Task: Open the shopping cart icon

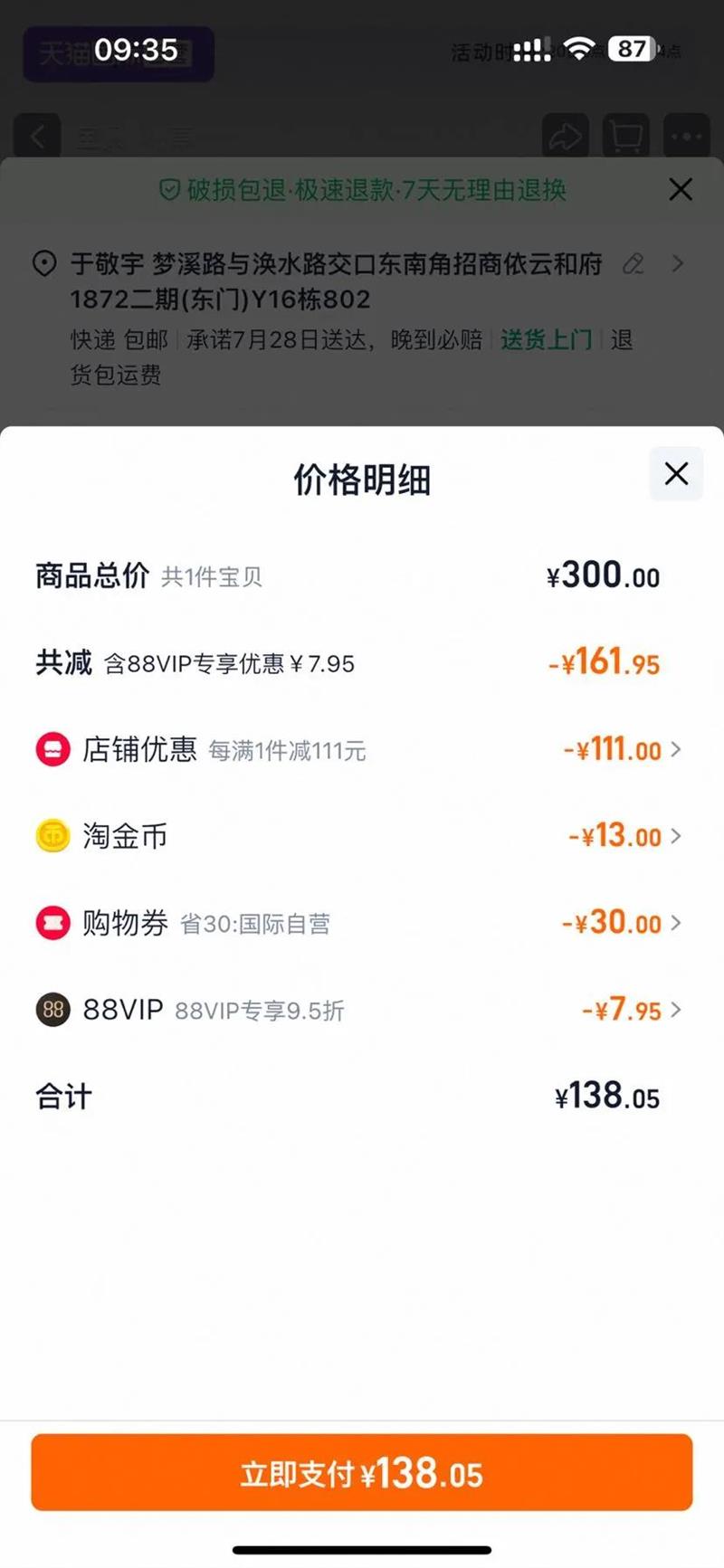Action: point(626,138)
